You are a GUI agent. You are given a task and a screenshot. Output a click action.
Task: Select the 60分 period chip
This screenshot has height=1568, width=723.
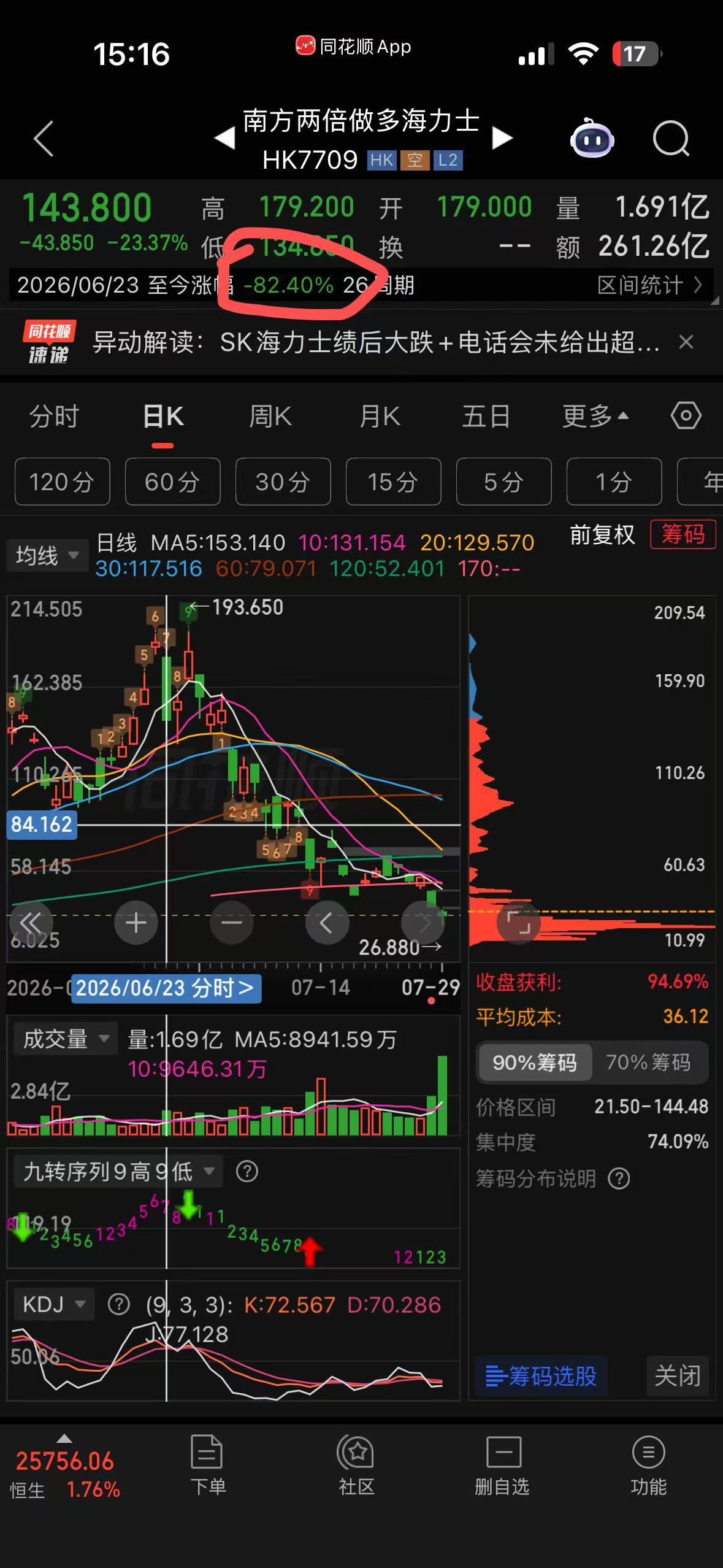tap(172, 482)
